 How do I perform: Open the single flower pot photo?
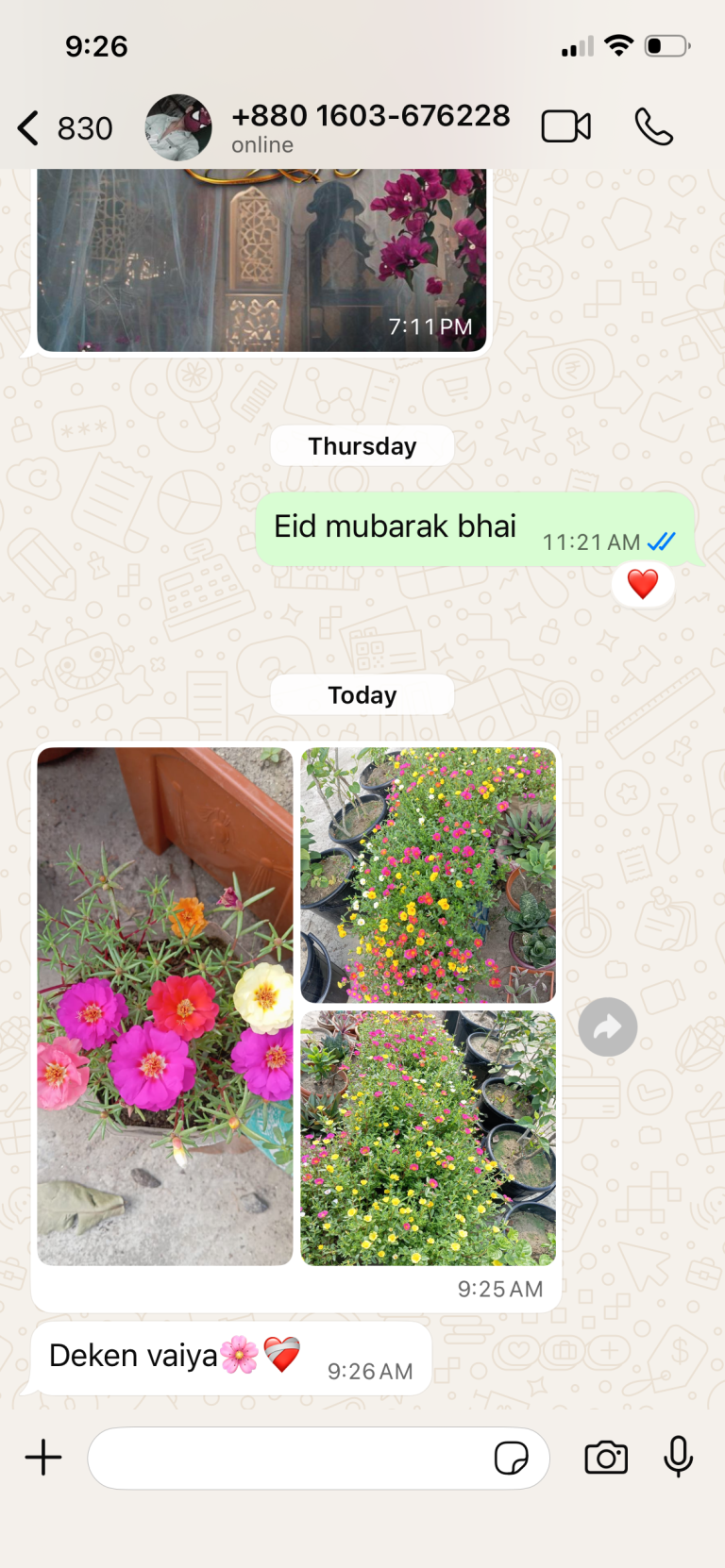[165, 1007]
